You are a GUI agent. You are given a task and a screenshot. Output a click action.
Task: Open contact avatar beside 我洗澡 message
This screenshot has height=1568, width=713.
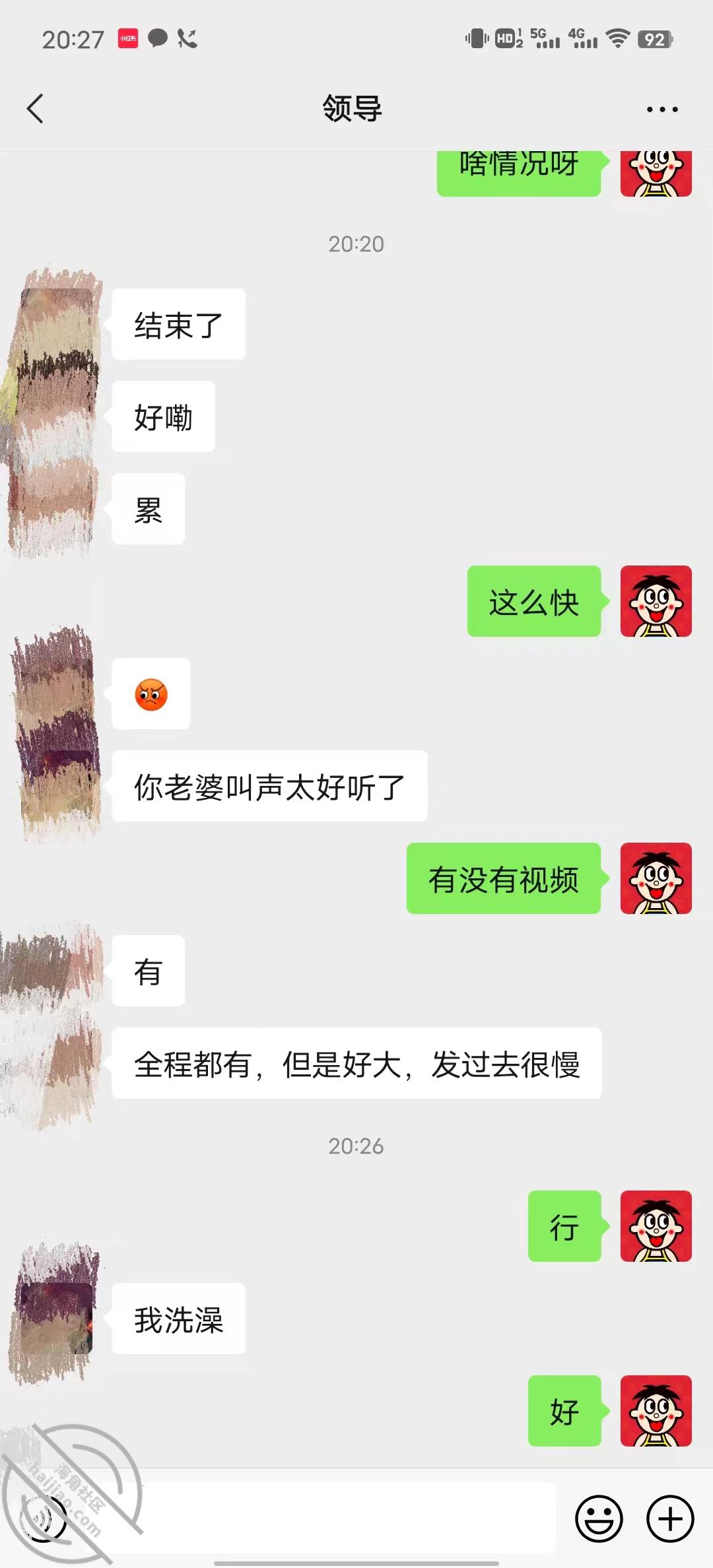pyautogui.click(x=57, y=1319)
